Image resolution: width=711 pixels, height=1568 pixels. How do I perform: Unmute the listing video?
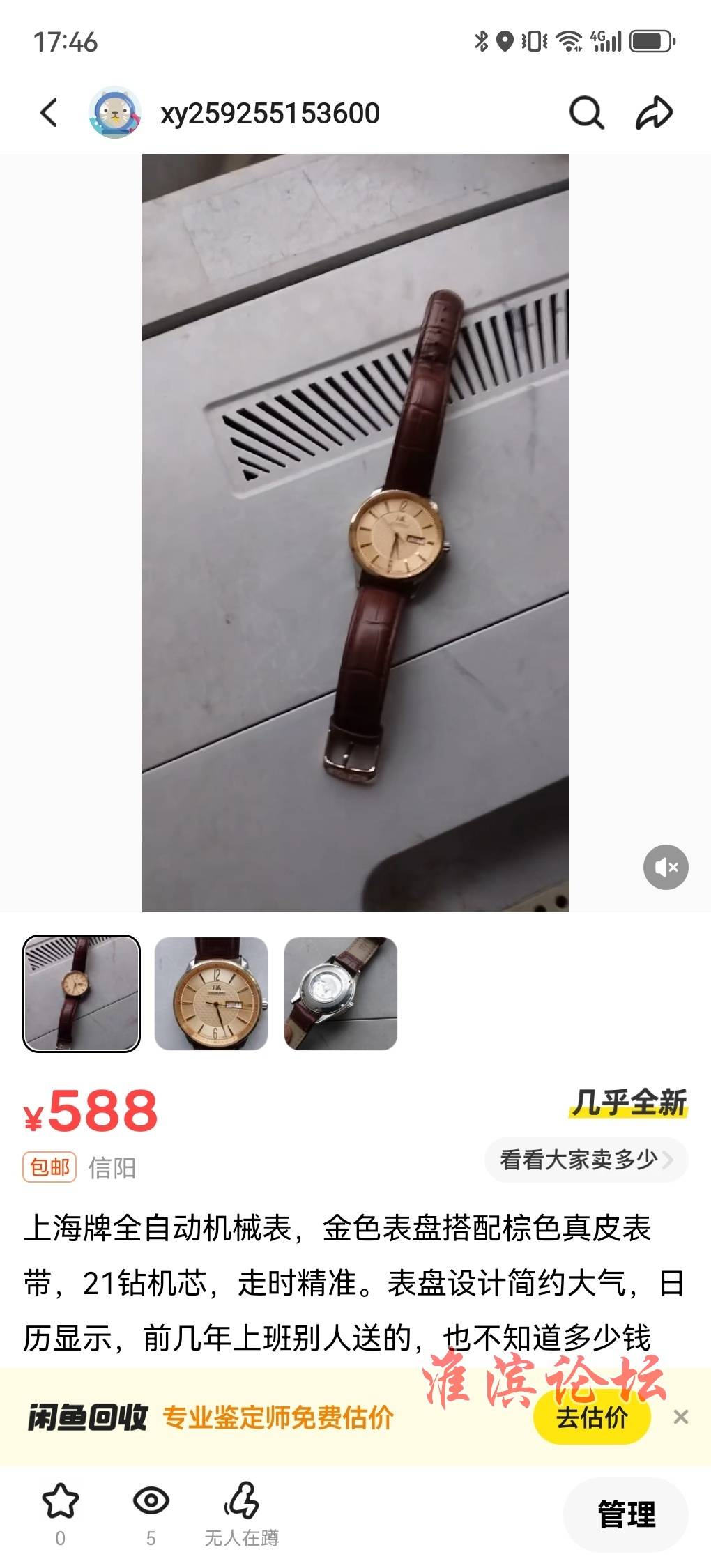(x=666, y=867)
